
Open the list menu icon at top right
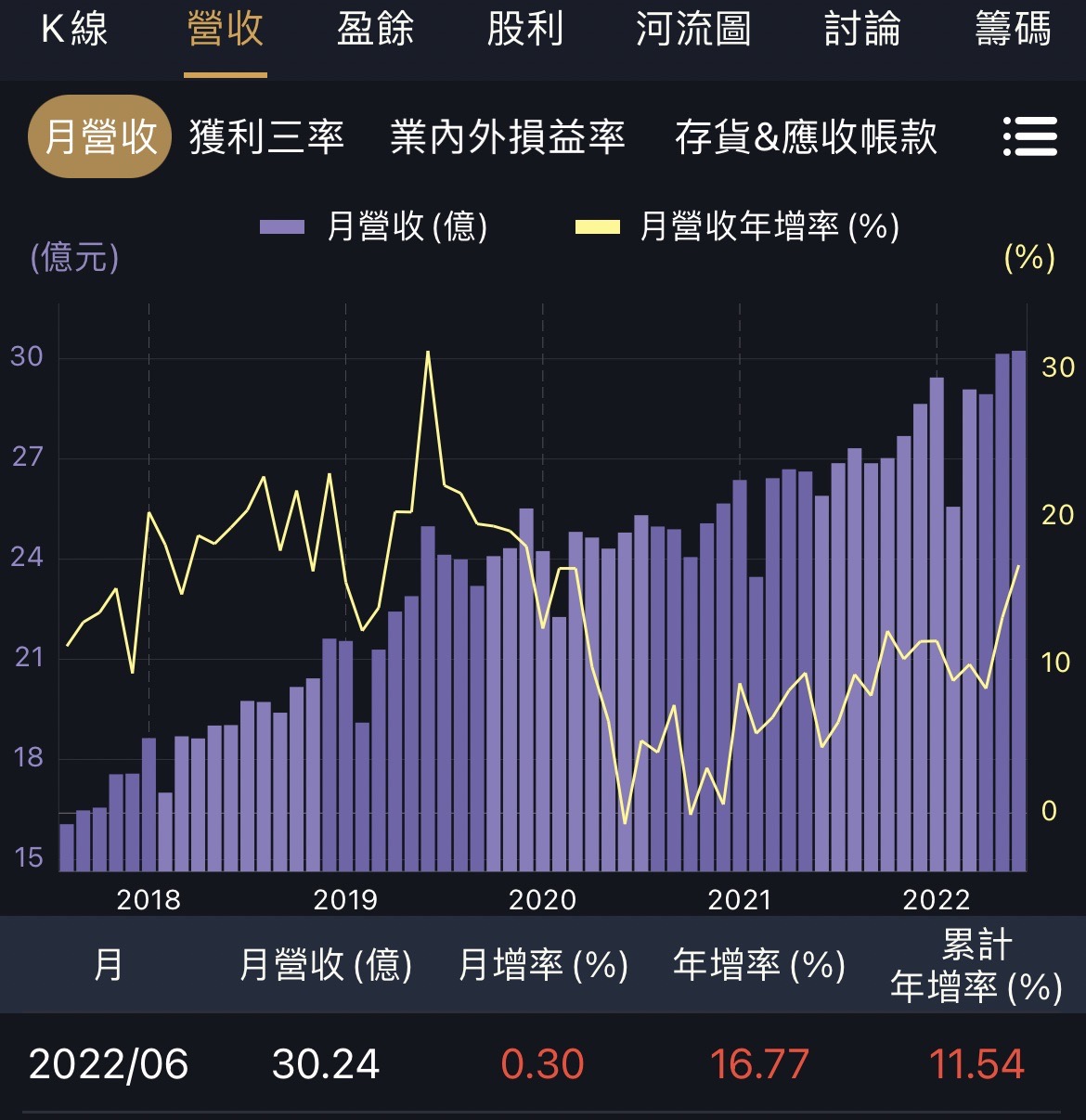click(x=1029, y=136)
